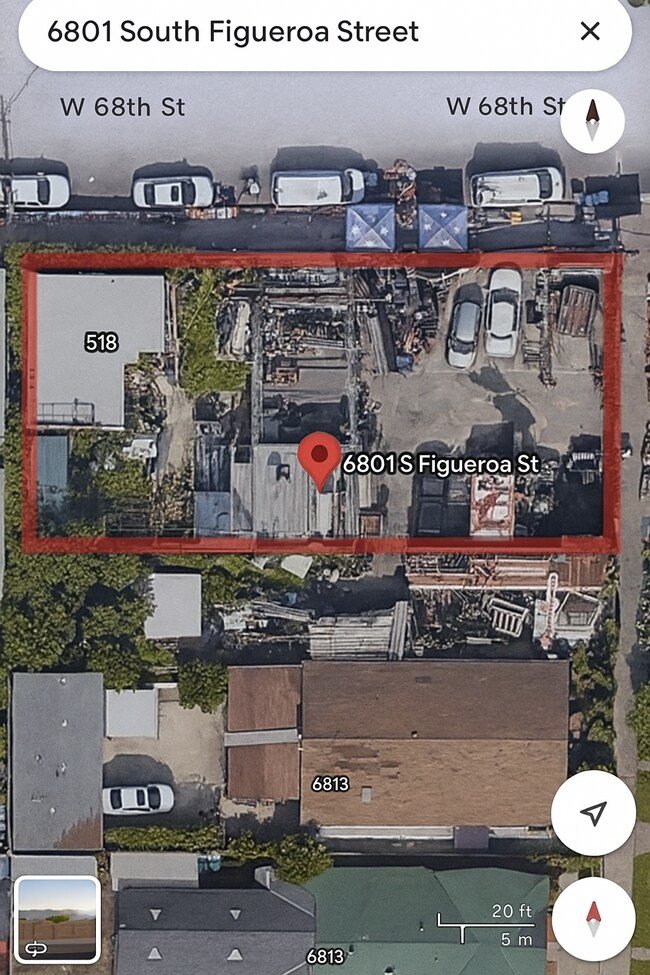
Task: Tap the compass at the top right
Action: click(592, 121)
